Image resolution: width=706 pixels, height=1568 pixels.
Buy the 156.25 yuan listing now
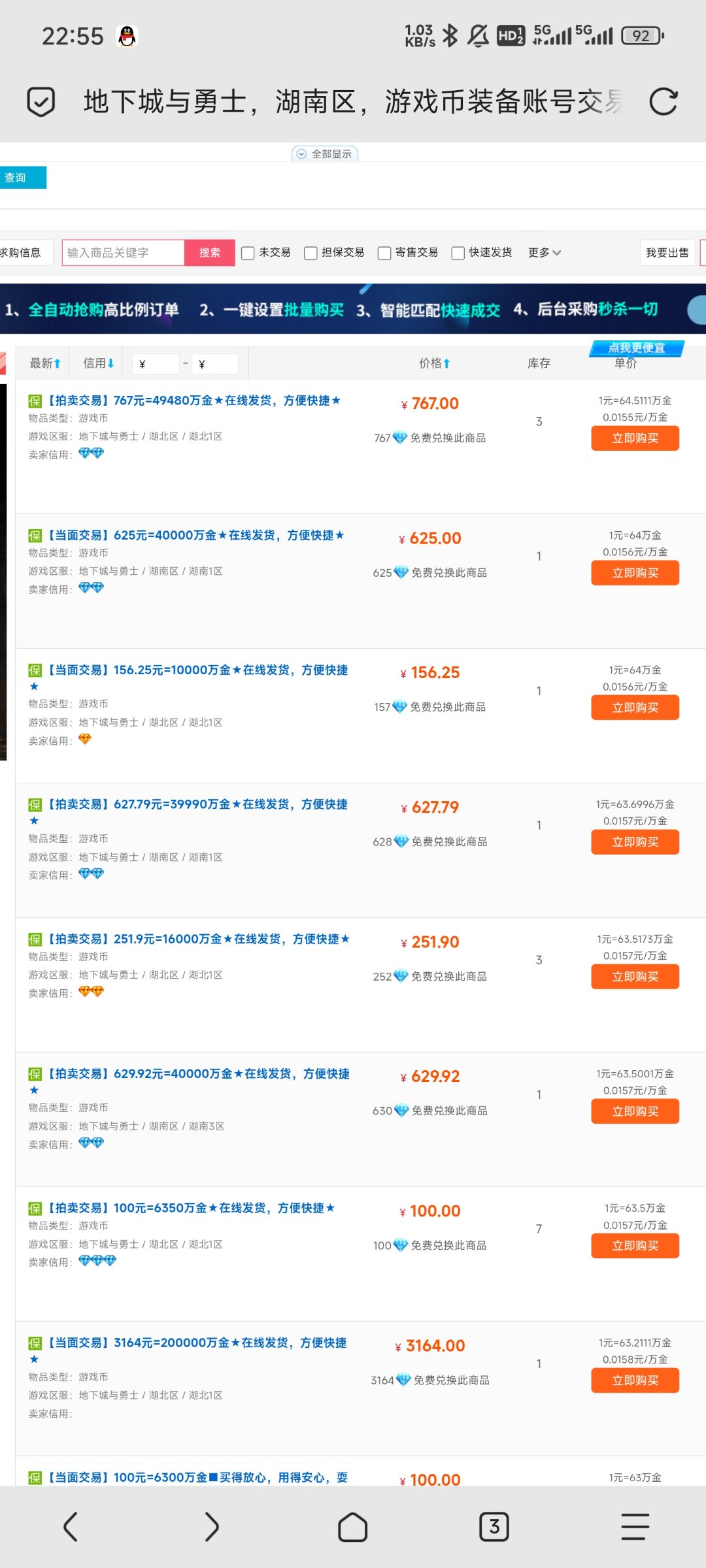(x=635, y=708)
